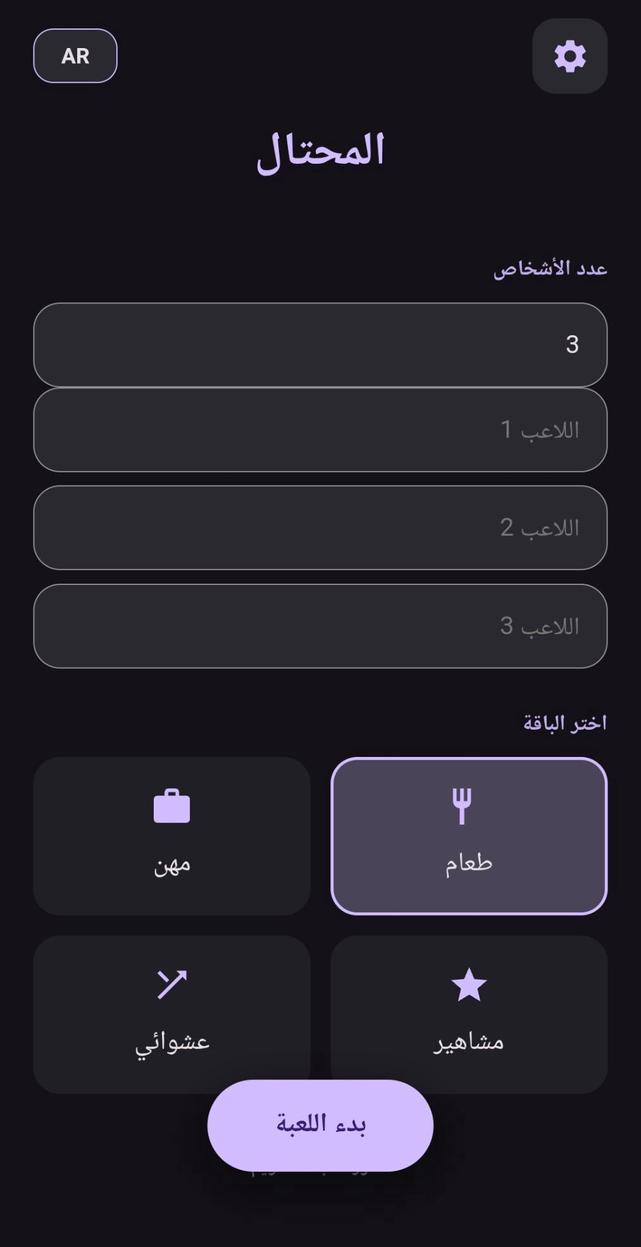Select the طعام food pack

469,836
